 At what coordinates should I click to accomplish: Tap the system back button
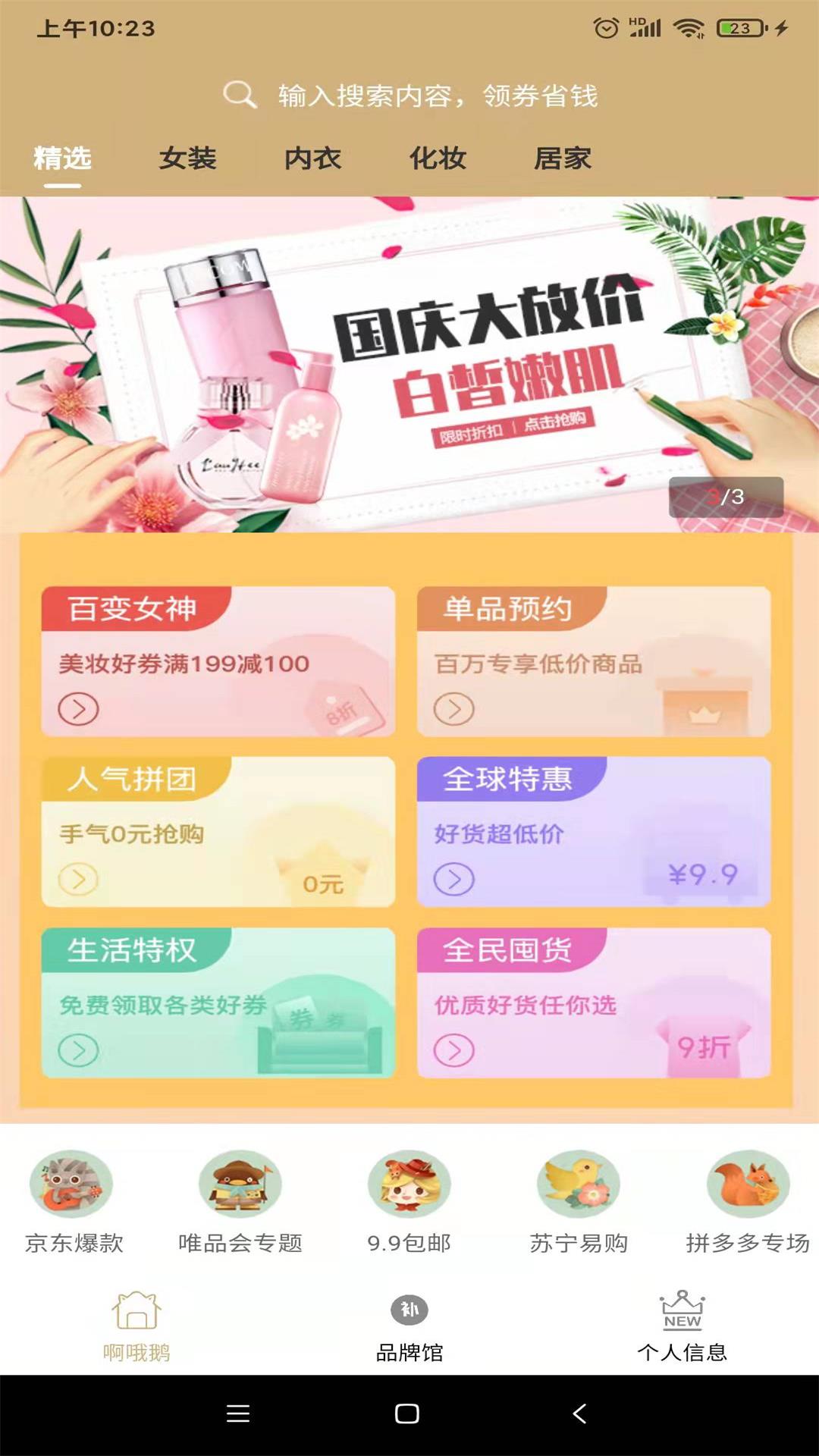(x=580, y=1414)
